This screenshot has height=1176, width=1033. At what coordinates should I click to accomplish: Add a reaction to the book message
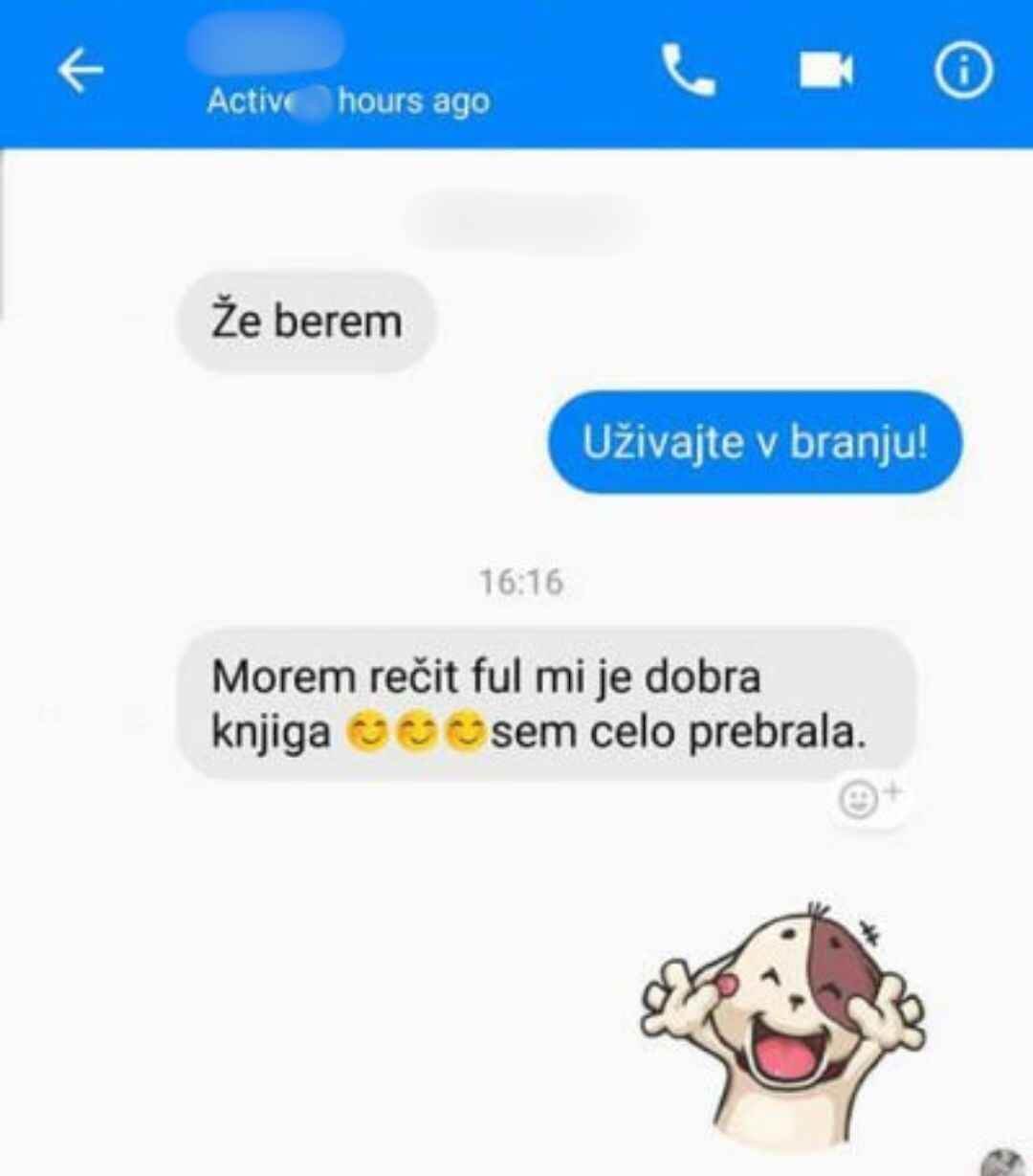(x=867, y=797)
